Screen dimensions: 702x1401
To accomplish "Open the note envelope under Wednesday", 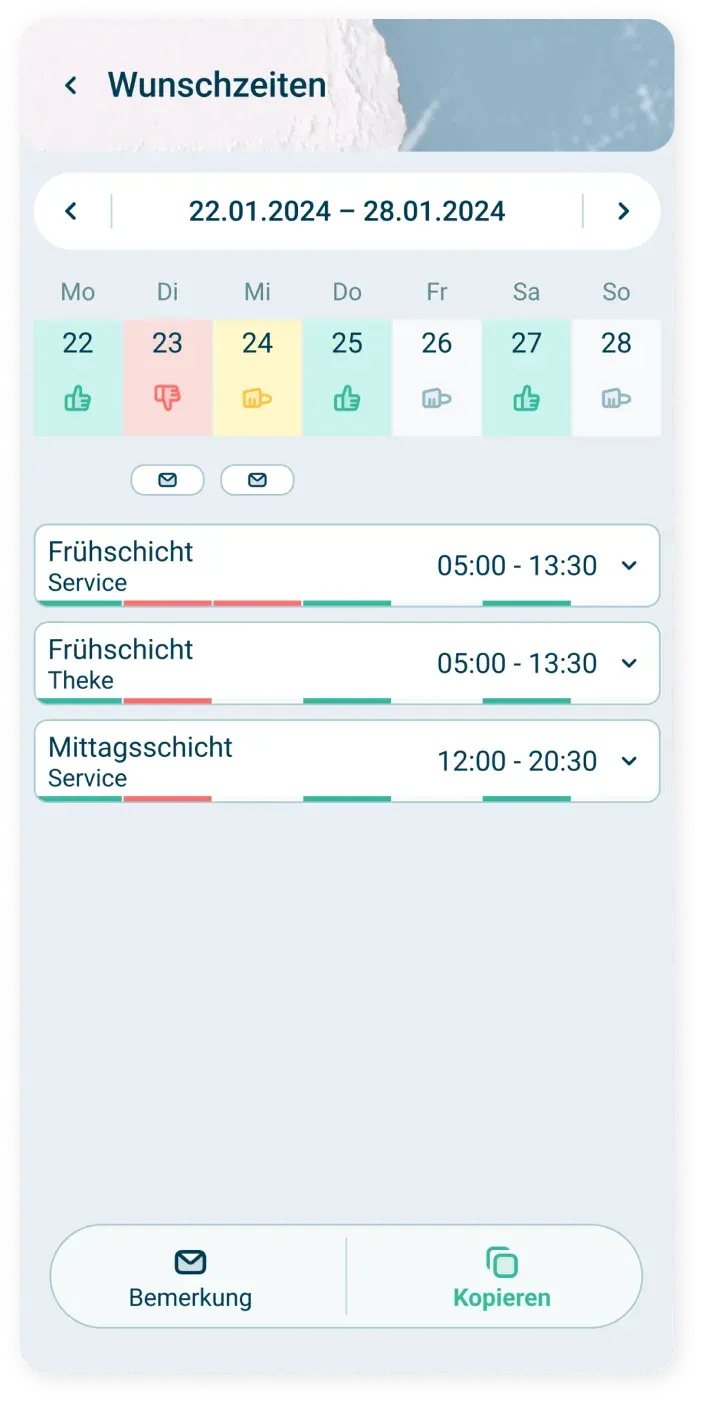I will (257, 480).
